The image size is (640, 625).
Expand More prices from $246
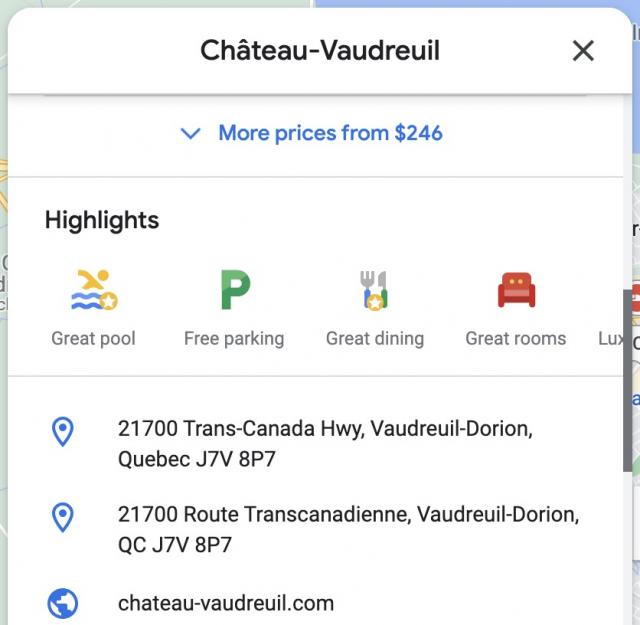pos(312,133)
